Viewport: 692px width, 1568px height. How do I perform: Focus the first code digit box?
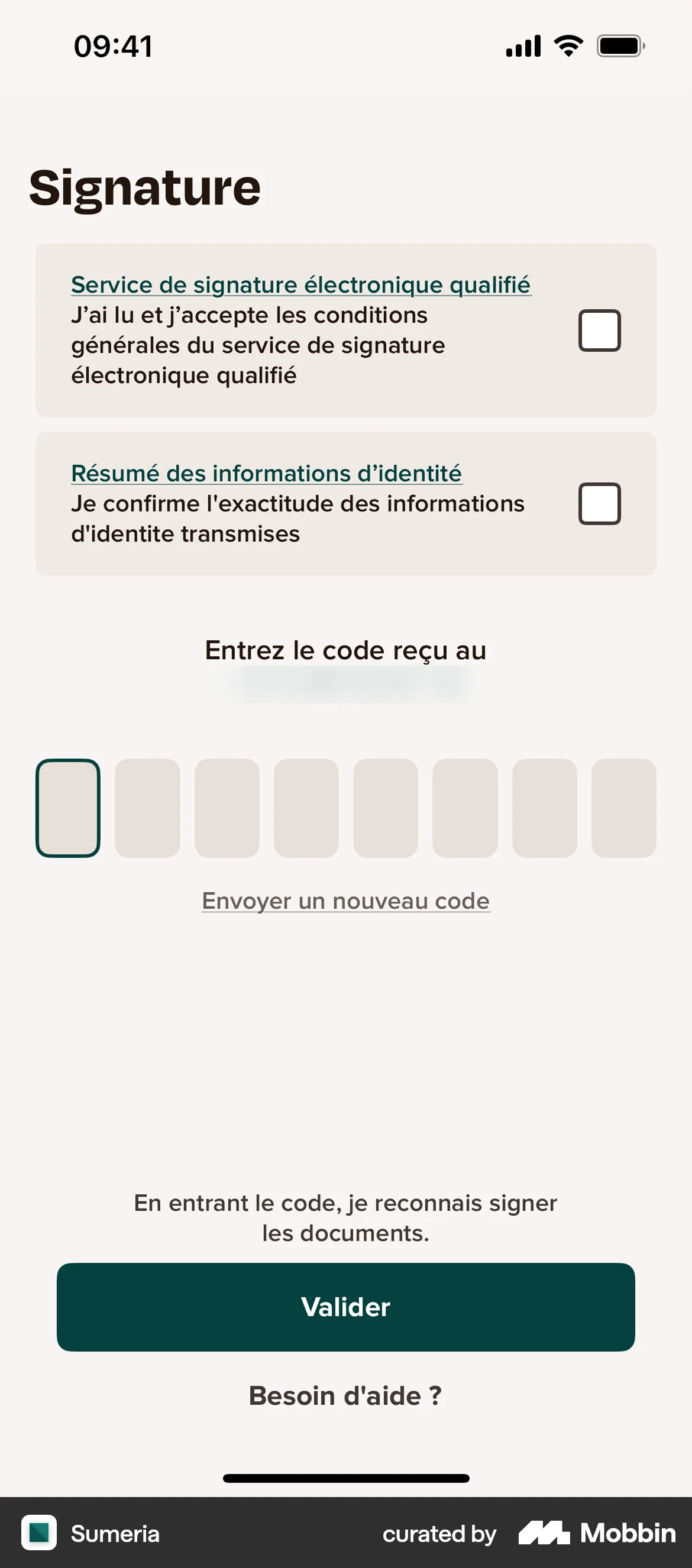point(68,808)
